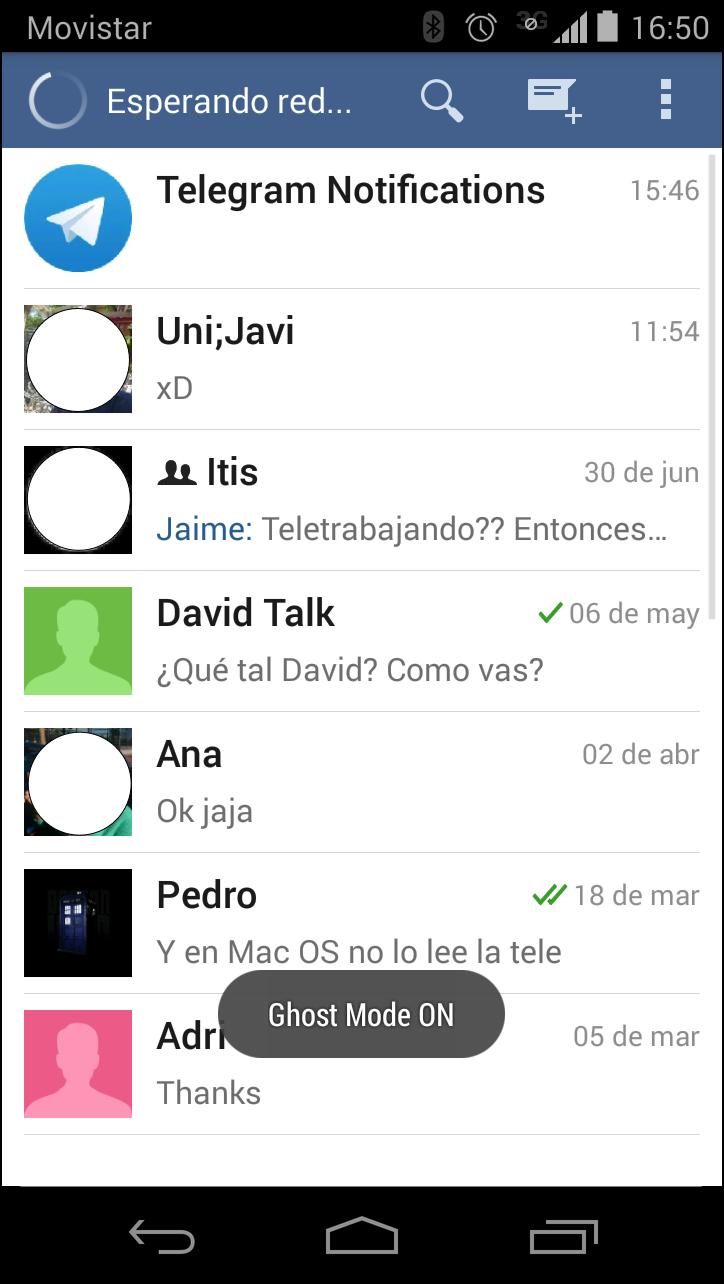Open the Itis group conversation
Viewport: 724px width, 1284px height.
pyautogui.click(x=360, y=499)
